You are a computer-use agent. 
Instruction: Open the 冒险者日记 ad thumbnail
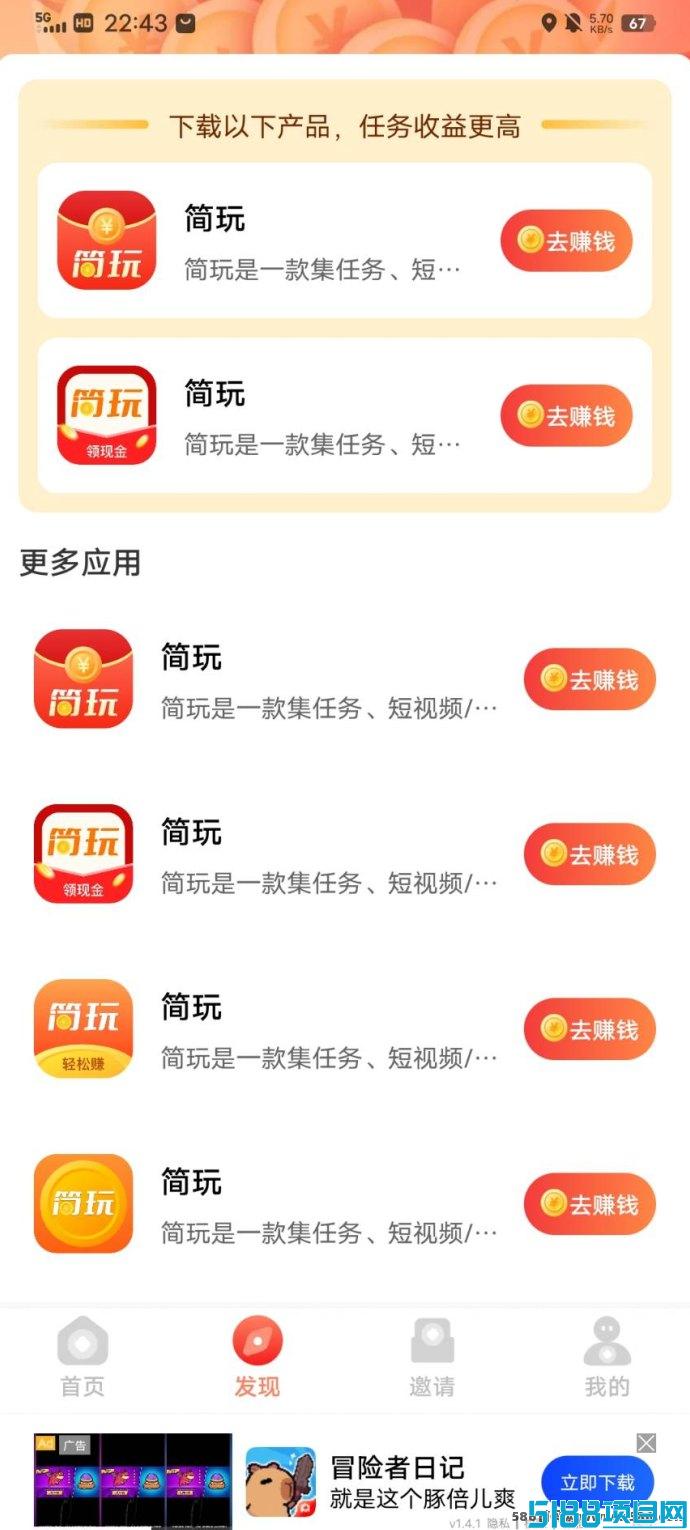point(132,1480)
